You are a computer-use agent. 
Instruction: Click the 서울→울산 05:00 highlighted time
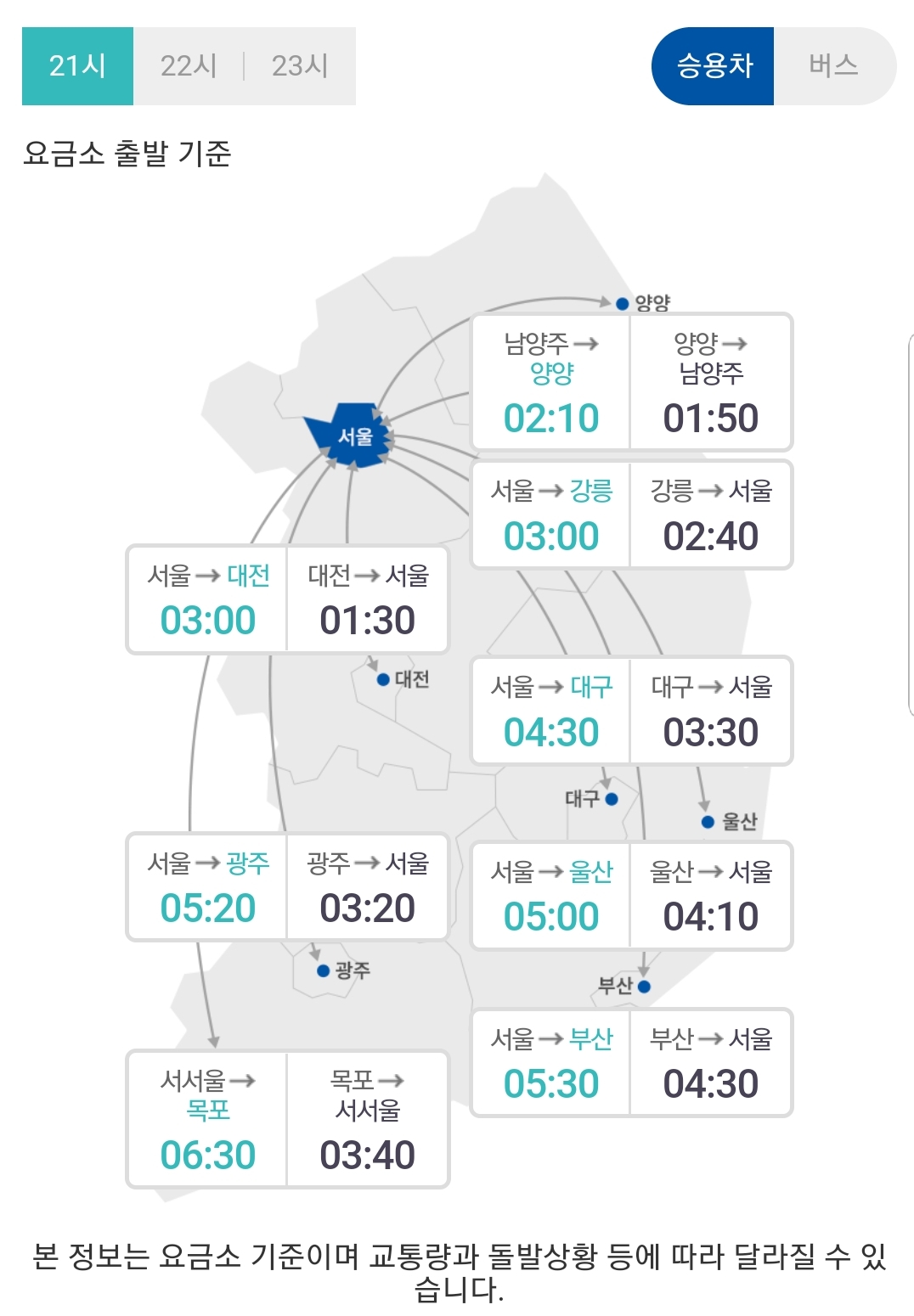(550, 915)
